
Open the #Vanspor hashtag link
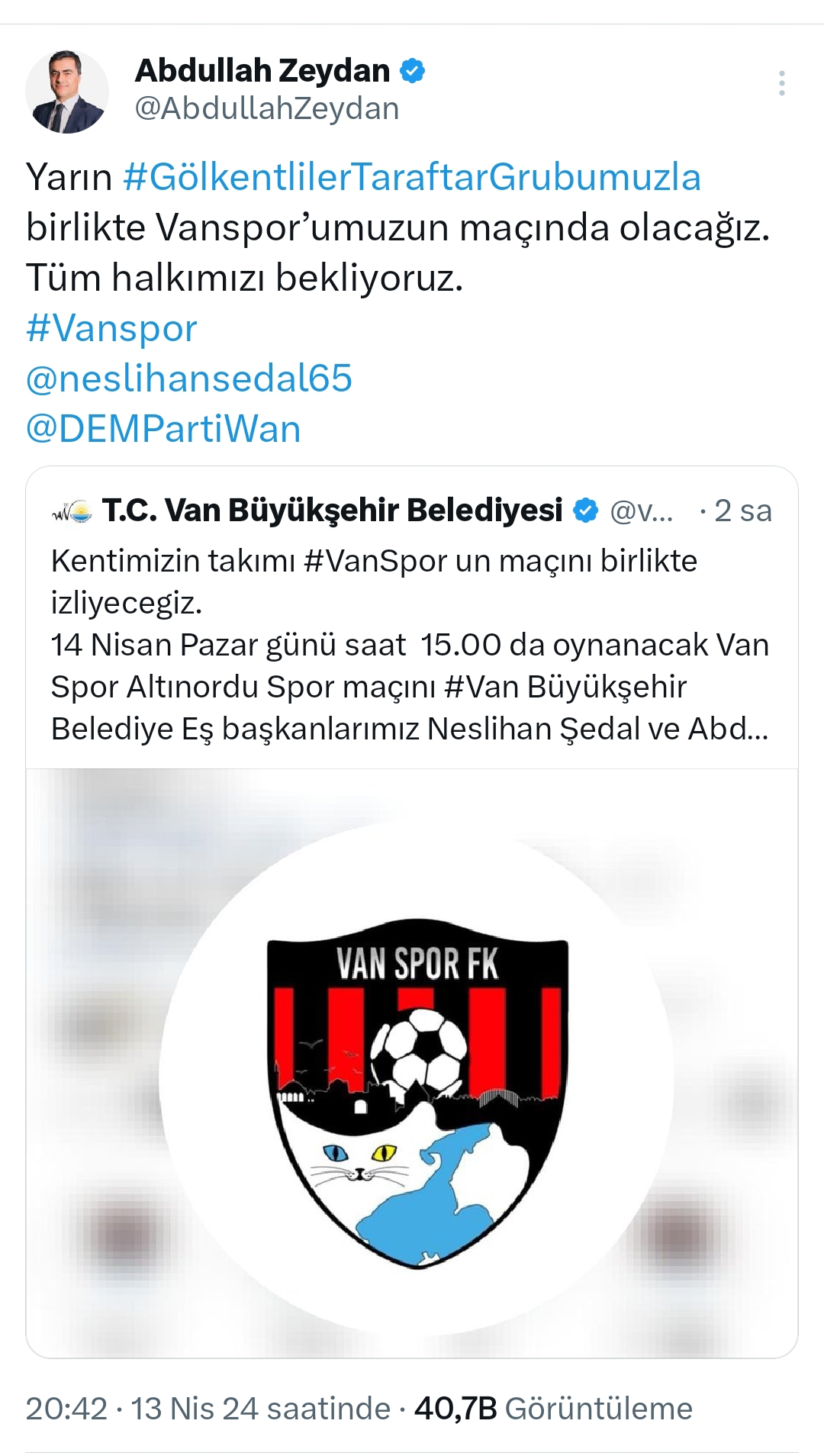point(111,329)
